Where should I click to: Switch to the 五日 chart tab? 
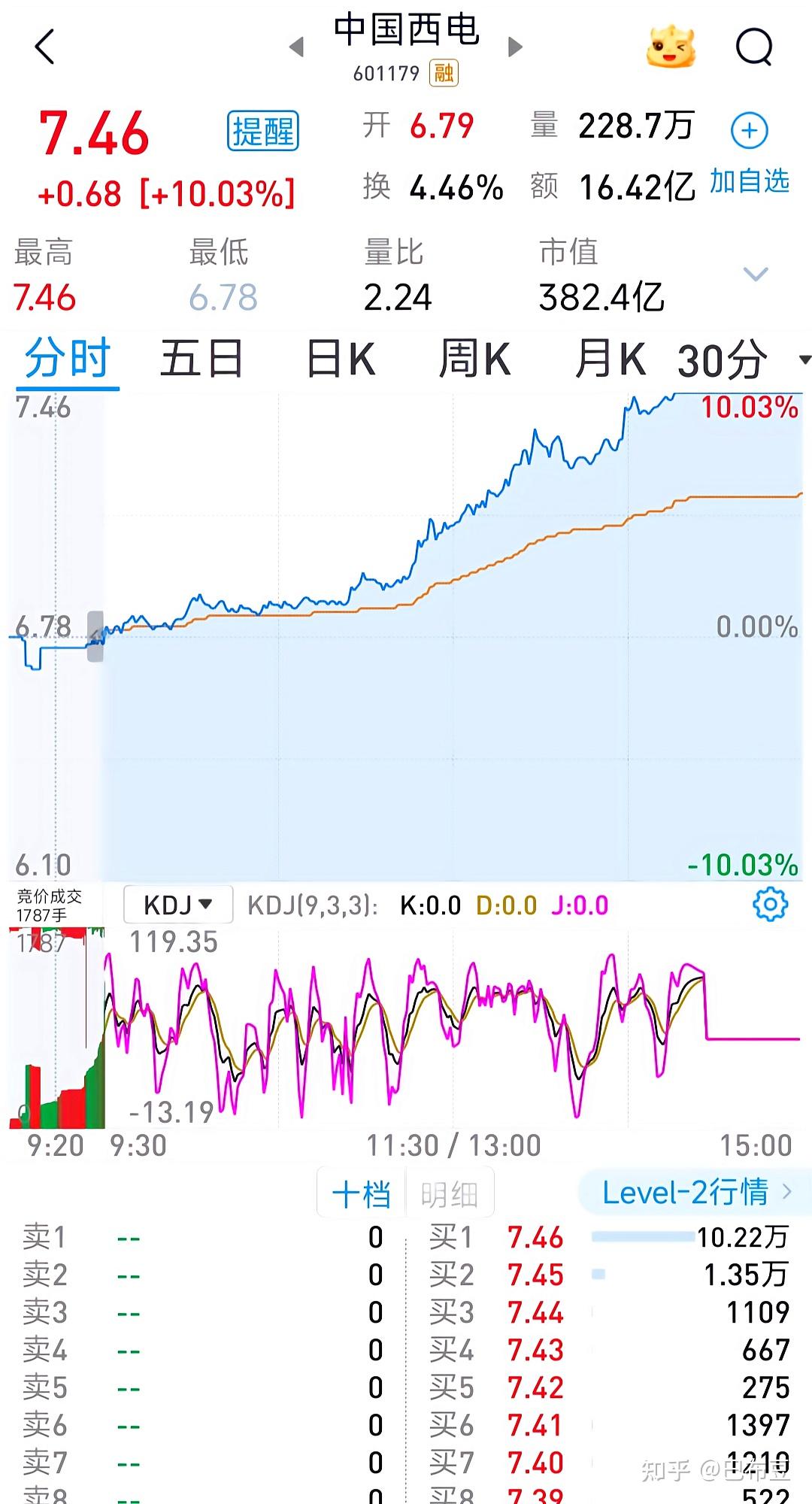[x=199, y=359]
